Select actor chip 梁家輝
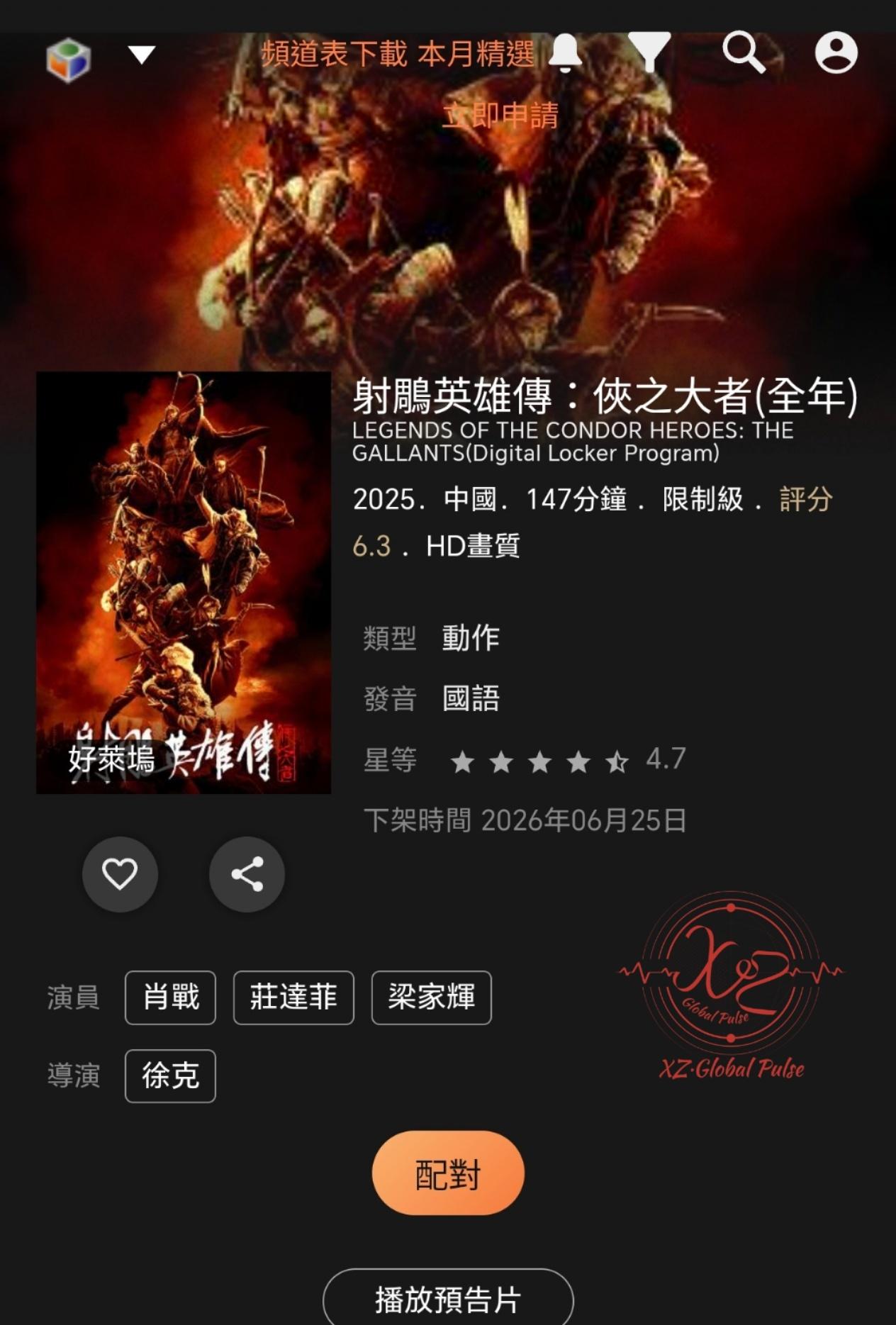896x1325 pixels. click(431, 997)
